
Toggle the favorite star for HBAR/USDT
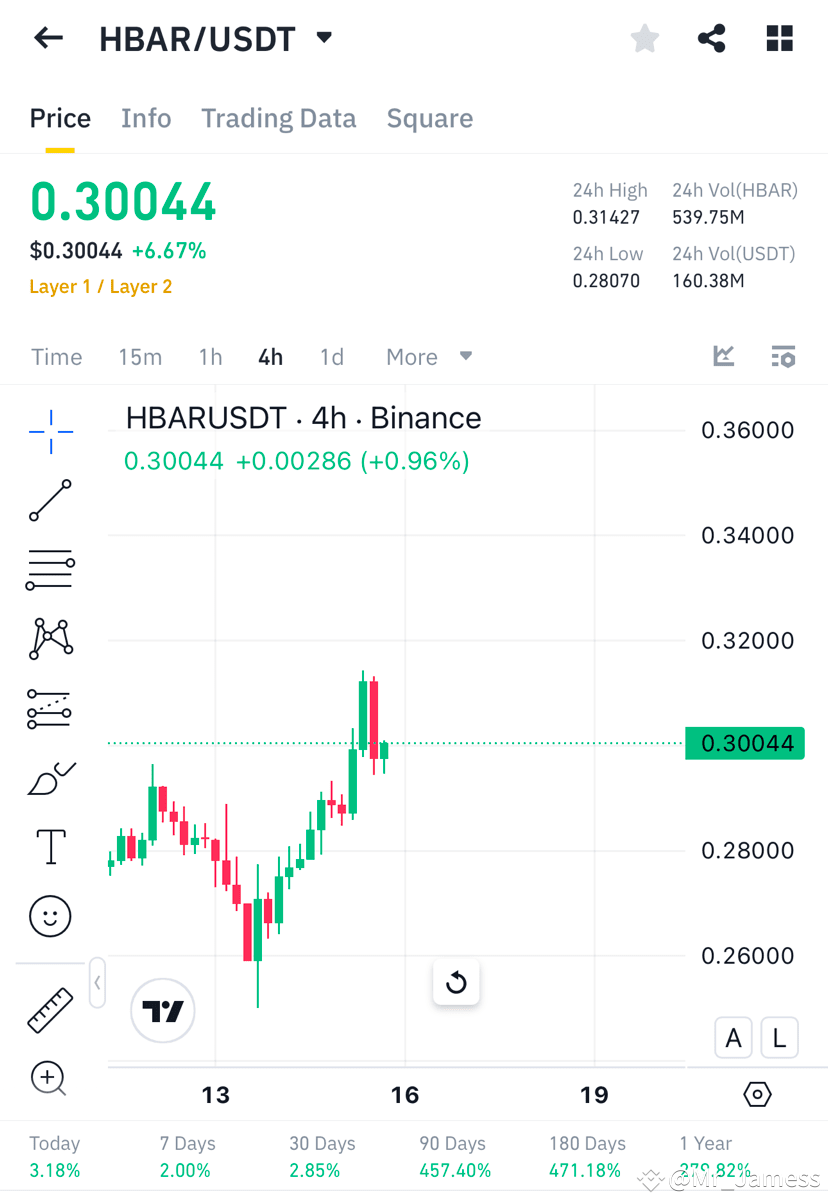644,38
